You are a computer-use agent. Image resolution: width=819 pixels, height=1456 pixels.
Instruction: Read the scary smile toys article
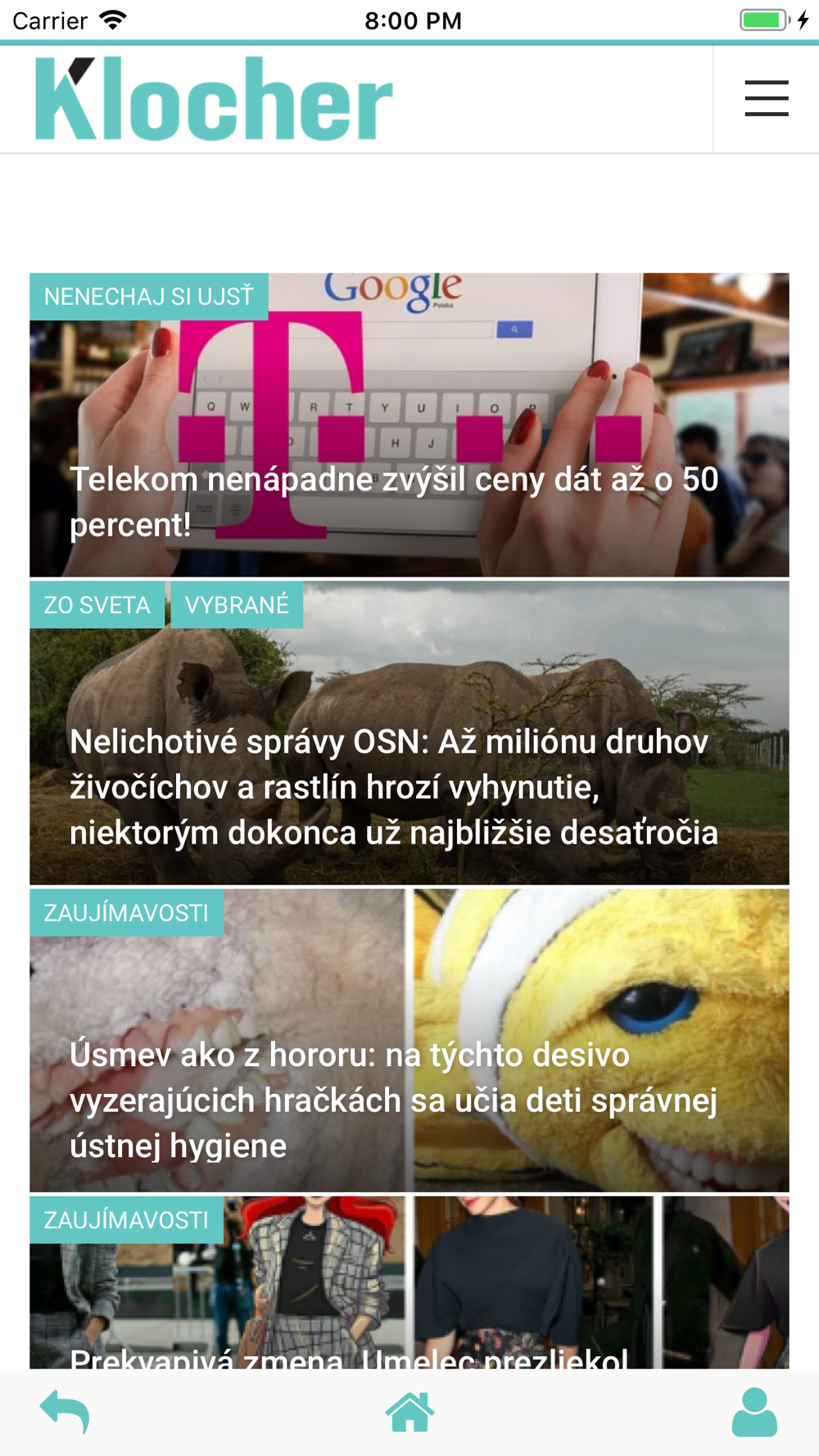point(409,1040)
